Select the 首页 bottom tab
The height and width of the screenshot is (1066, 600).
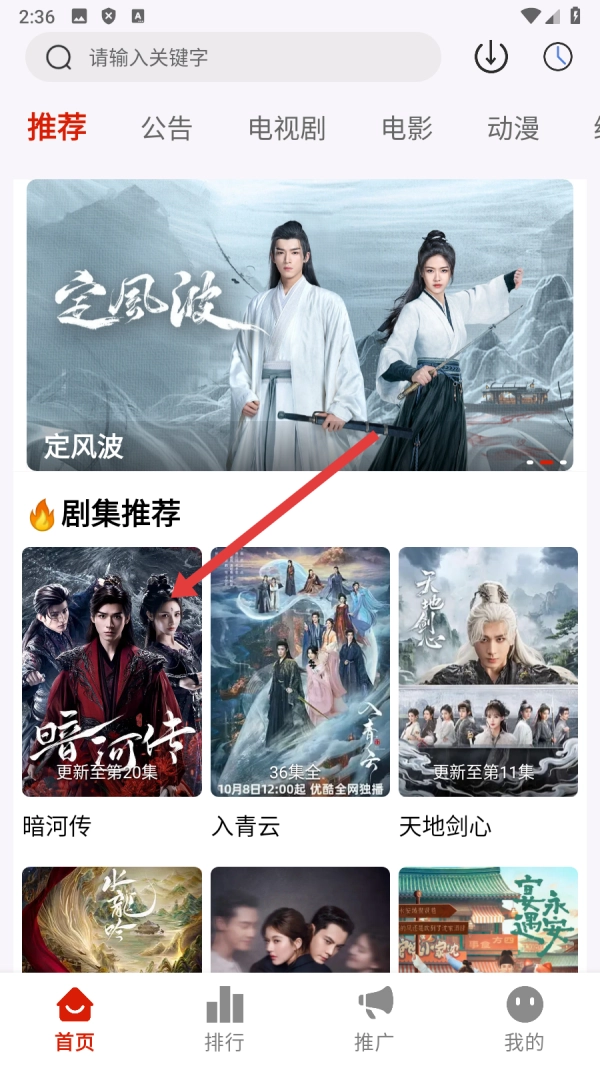coord(75,1018)
